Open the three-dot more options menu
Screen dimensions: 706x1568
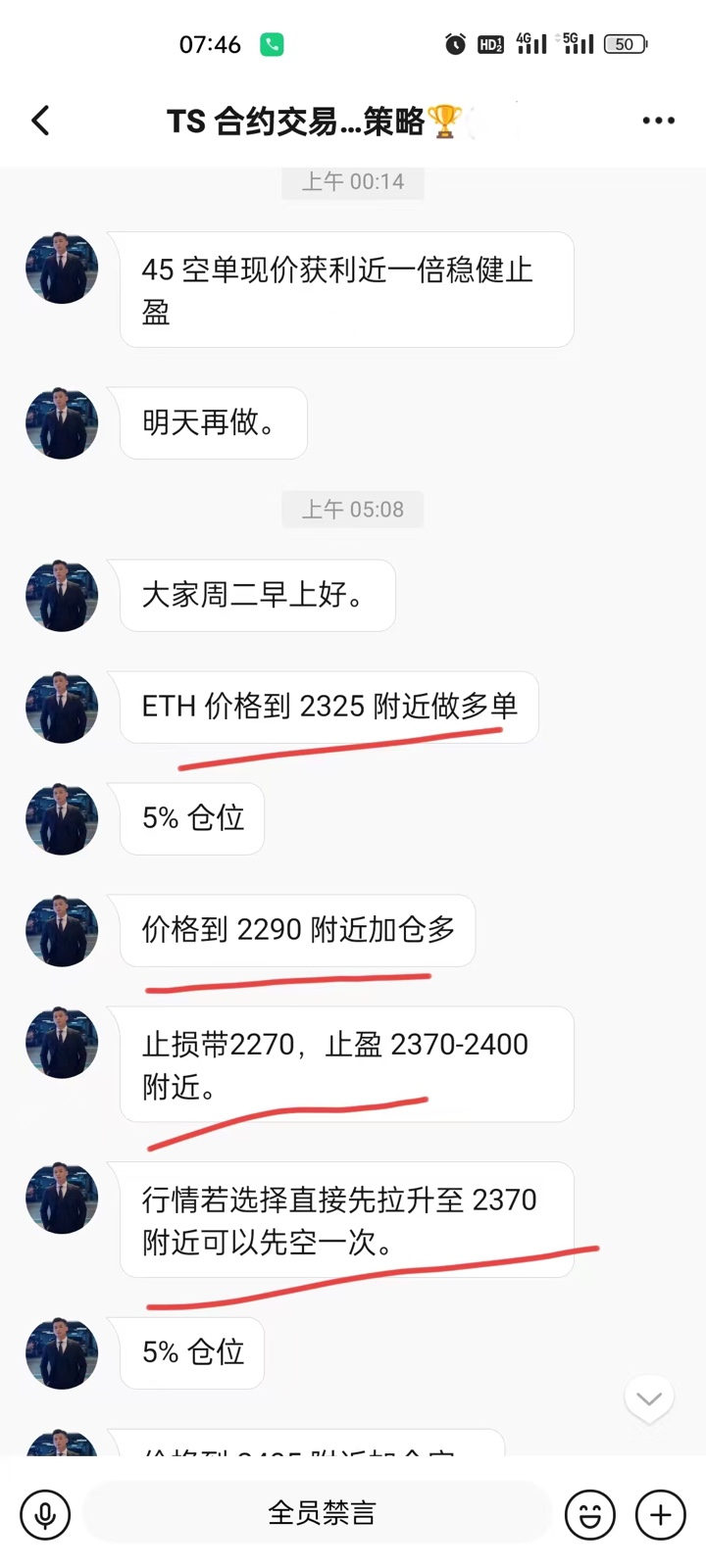pos(658,121)
